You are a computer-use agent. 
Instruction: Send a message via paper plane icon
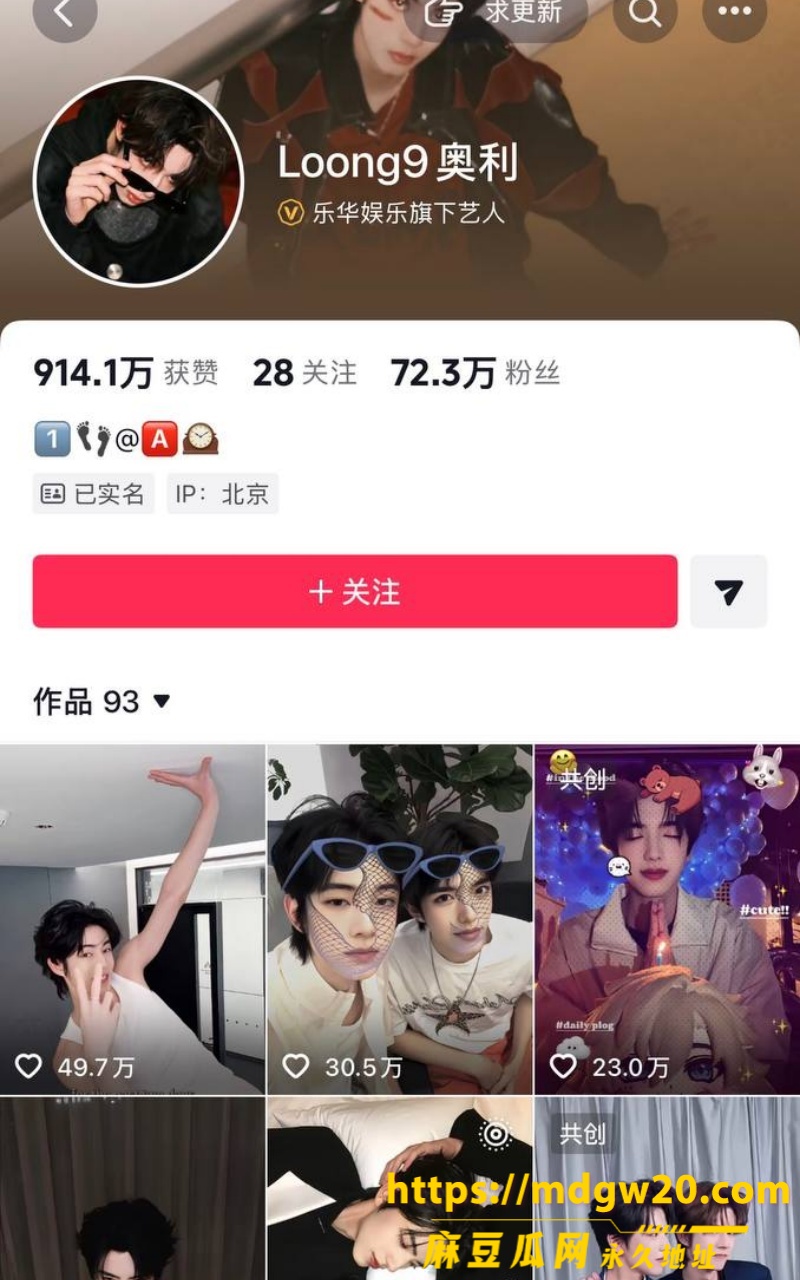tap(729, 592)
